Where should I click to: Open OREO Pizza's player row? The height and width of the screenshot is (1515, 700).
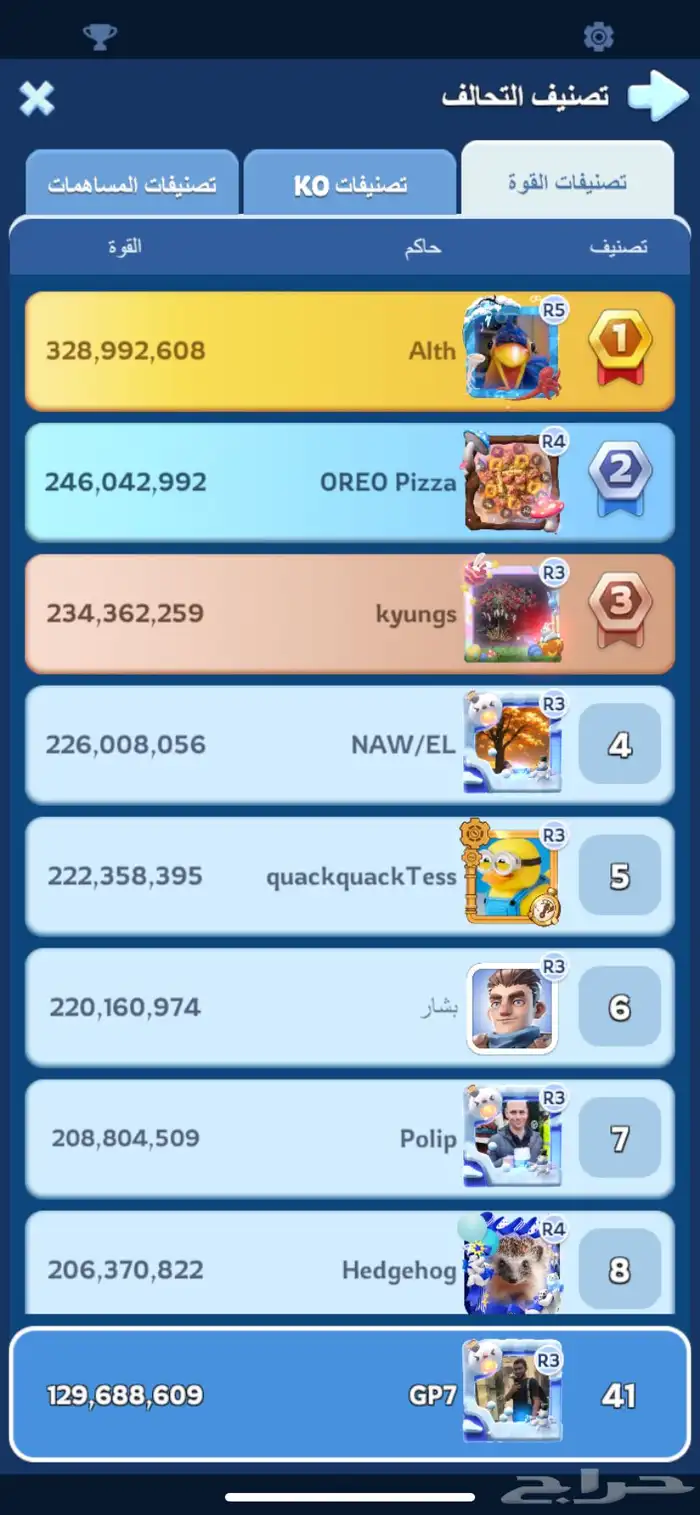[x=350, y=482]
